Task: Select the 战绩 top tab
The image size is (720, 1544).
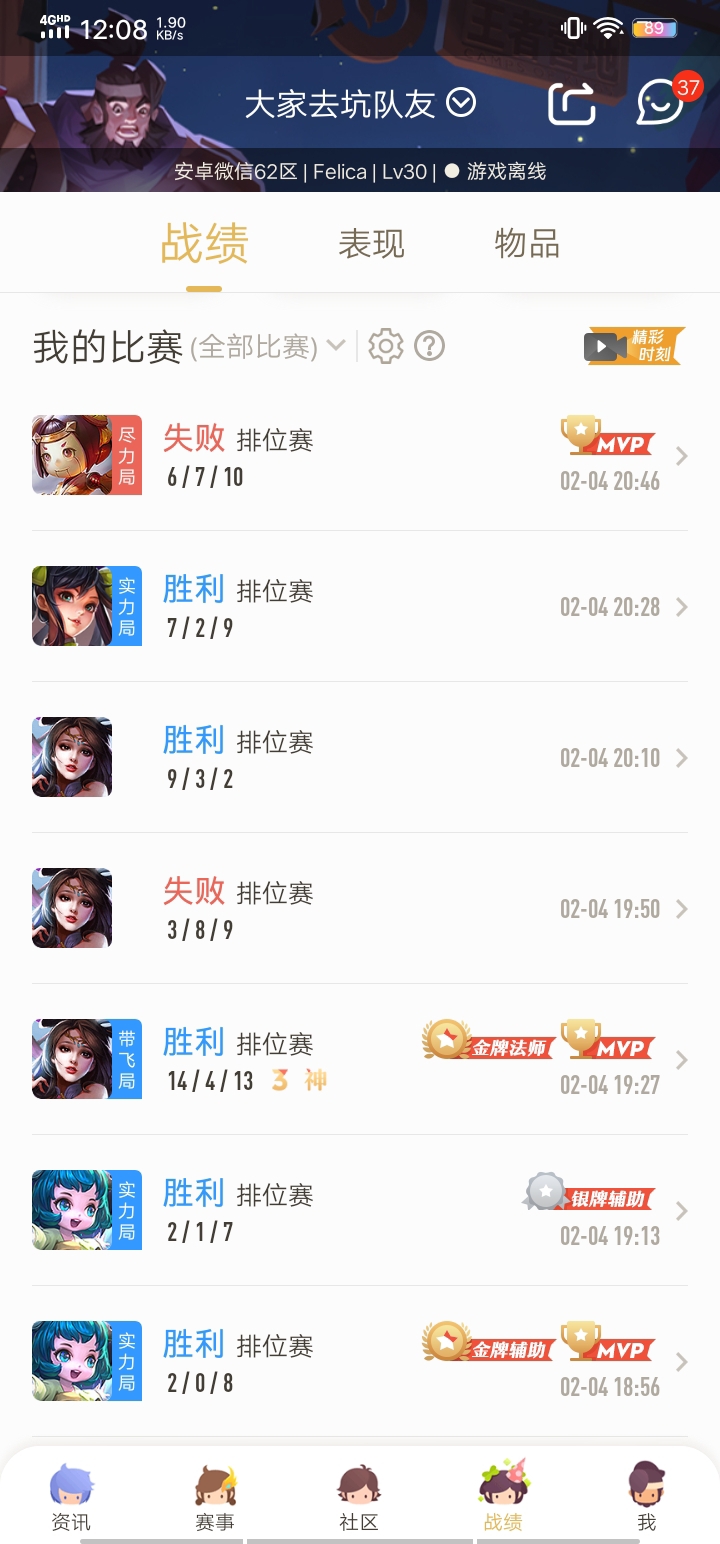Action: click(x=204, y=244)
